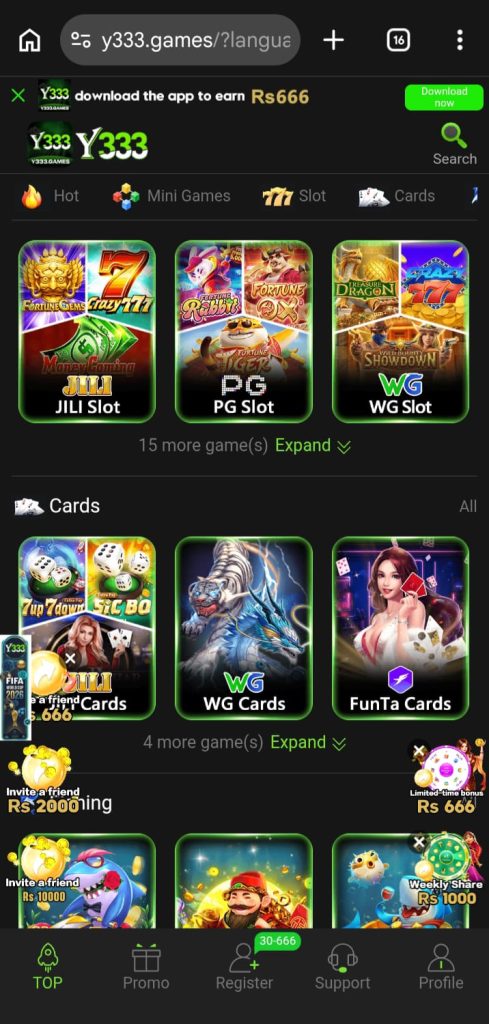Tap the Download now button

point(444,97)
